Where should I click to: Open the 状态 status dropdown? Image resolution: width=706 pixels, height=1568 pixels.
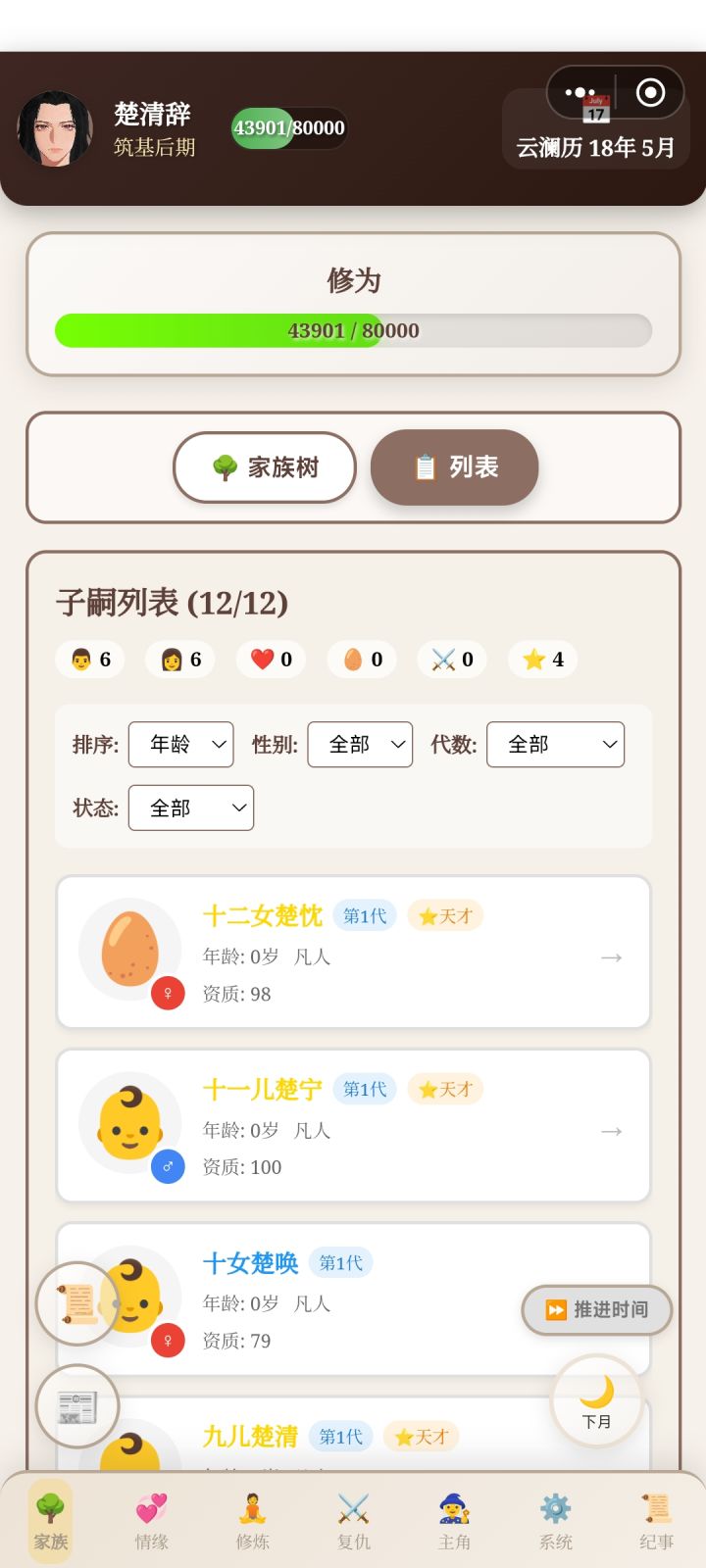(x=190, y=808)
